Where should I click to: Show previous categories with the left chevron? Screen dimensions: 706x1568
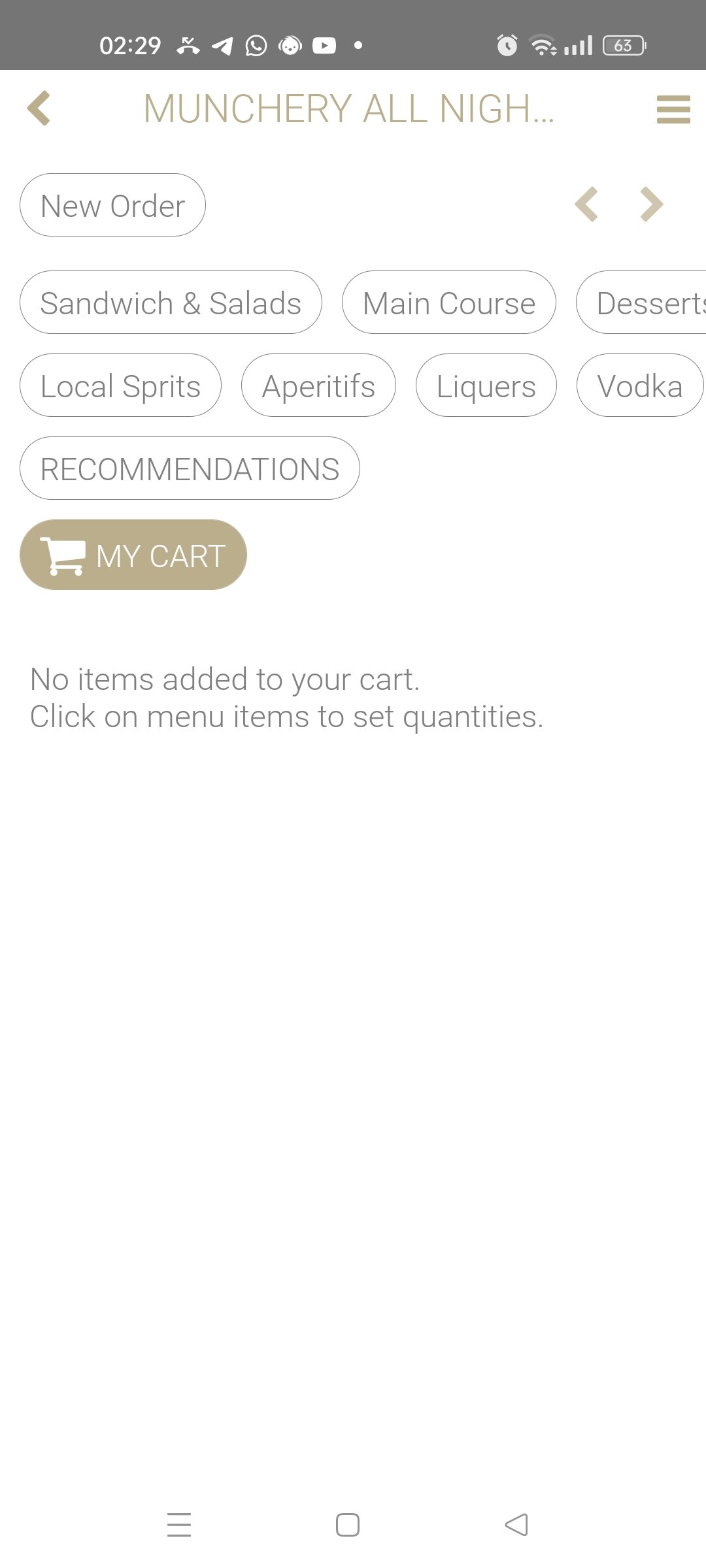tap(586, 204)
